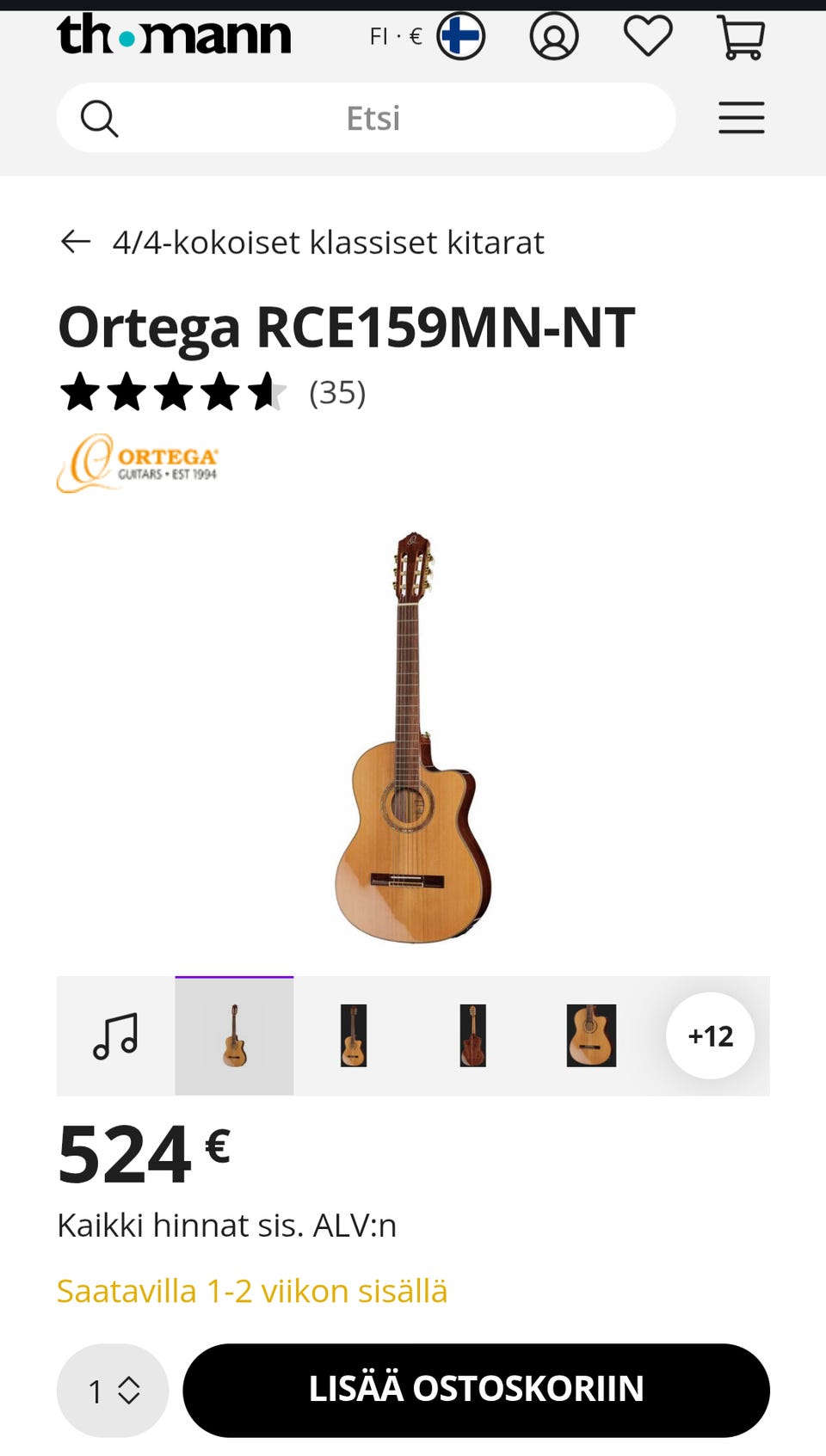Play the audio sample with the notes icon
The width and height of the screenshot is (826, 1456).
tap(115, 1035)
